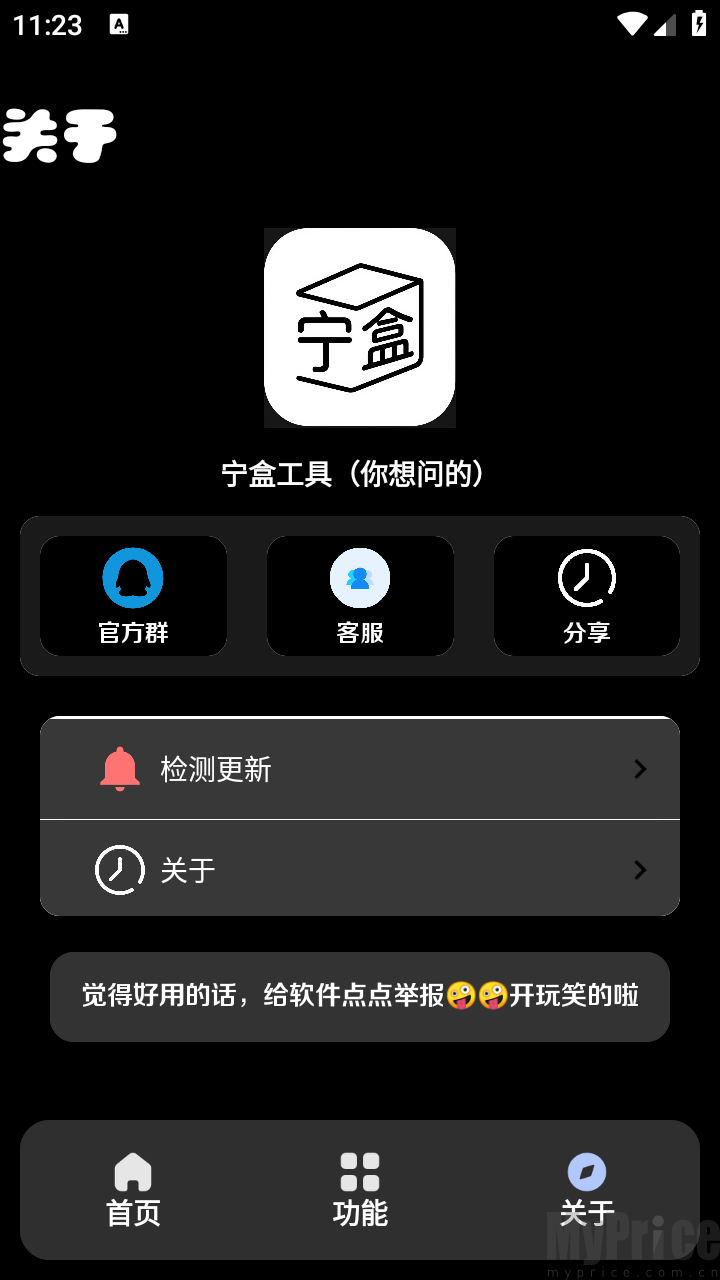Select the 关于 bottom navigation tab
The height and width of the screenshot is (1280, 720).
(x=587, y=1190)
